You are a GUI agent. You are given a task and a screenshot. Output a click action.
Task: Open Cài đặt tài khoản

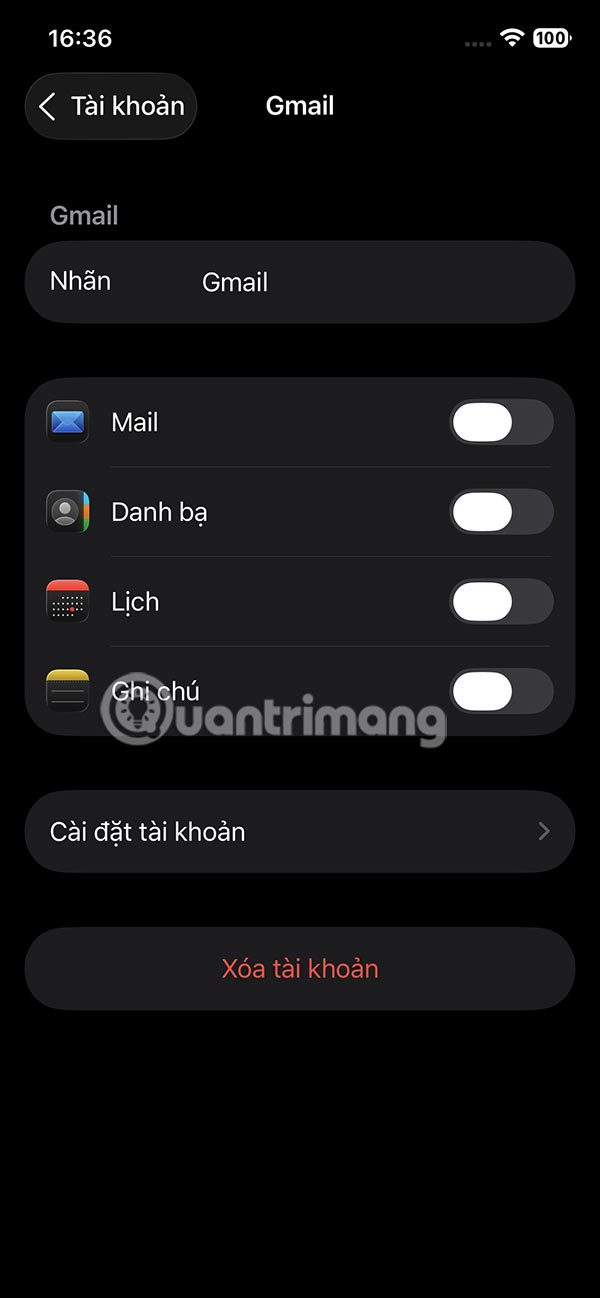(300, 832)
